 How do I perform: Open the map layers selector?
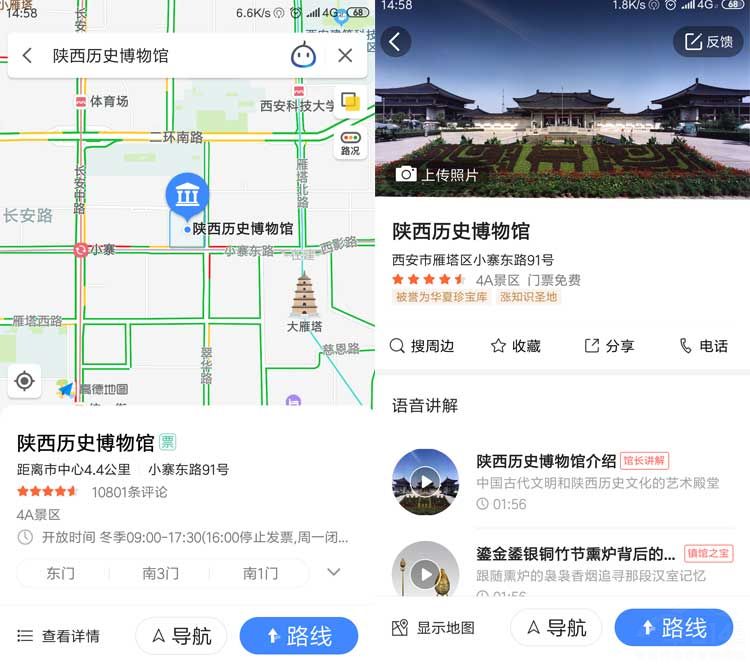[x=350, y=102]
